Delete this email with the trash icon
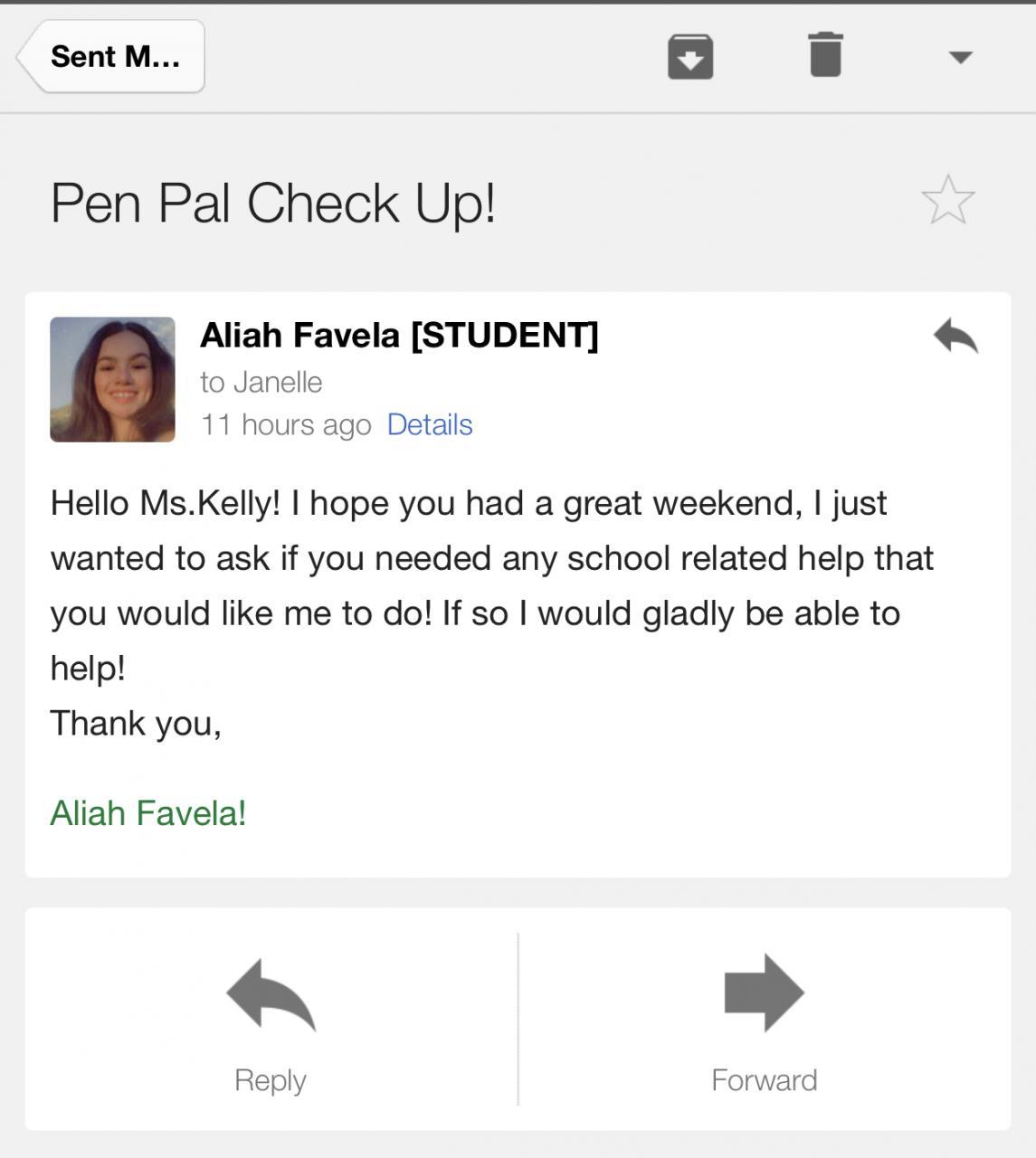Viewport: 1036px width, 1158px height. tap(825, 55)
